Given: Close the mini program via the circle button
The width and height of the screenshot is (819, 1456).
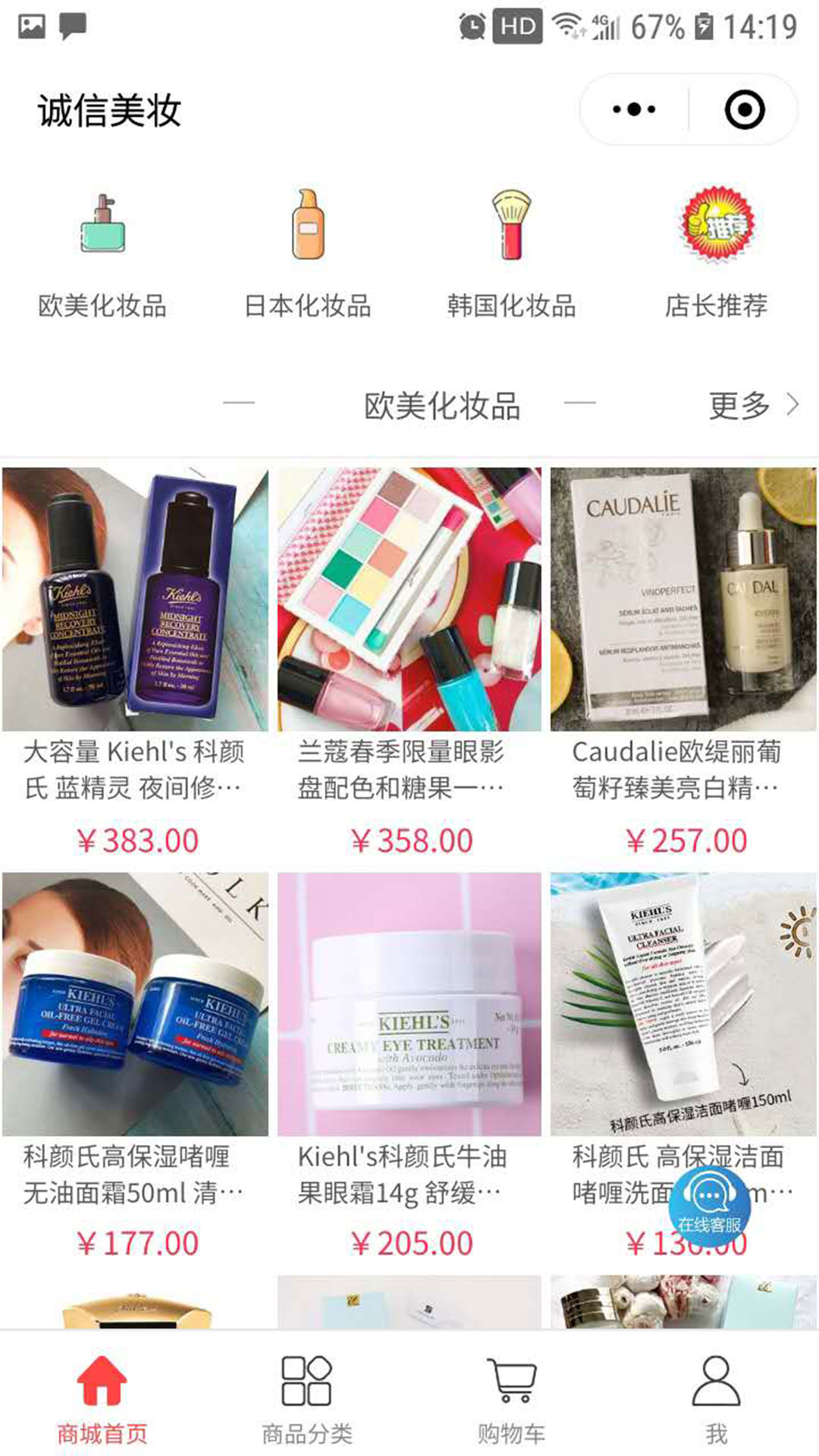Looking at the screenshot, I should [x=744, y=109].
